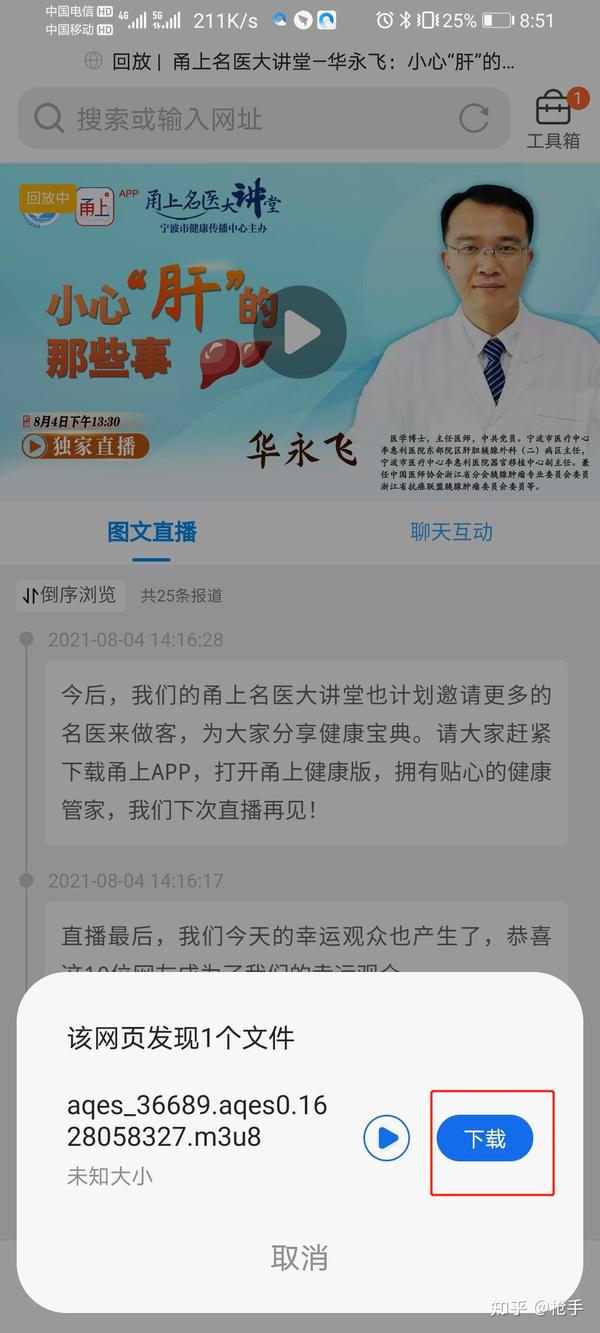
Task: Play the replay video
Action: 300,332
